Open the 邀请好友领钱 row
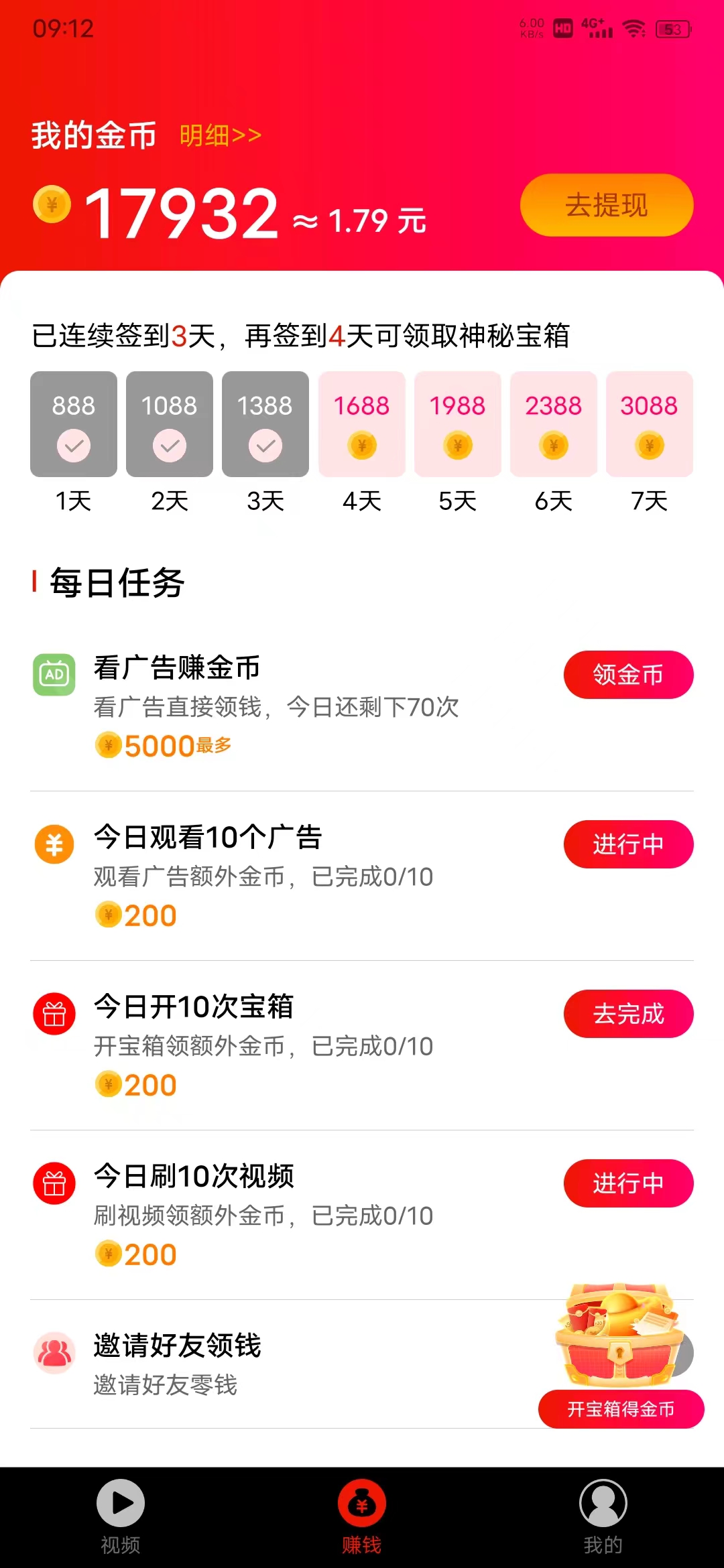This screenshot has width=724, height=1568. pos(268,1364)
